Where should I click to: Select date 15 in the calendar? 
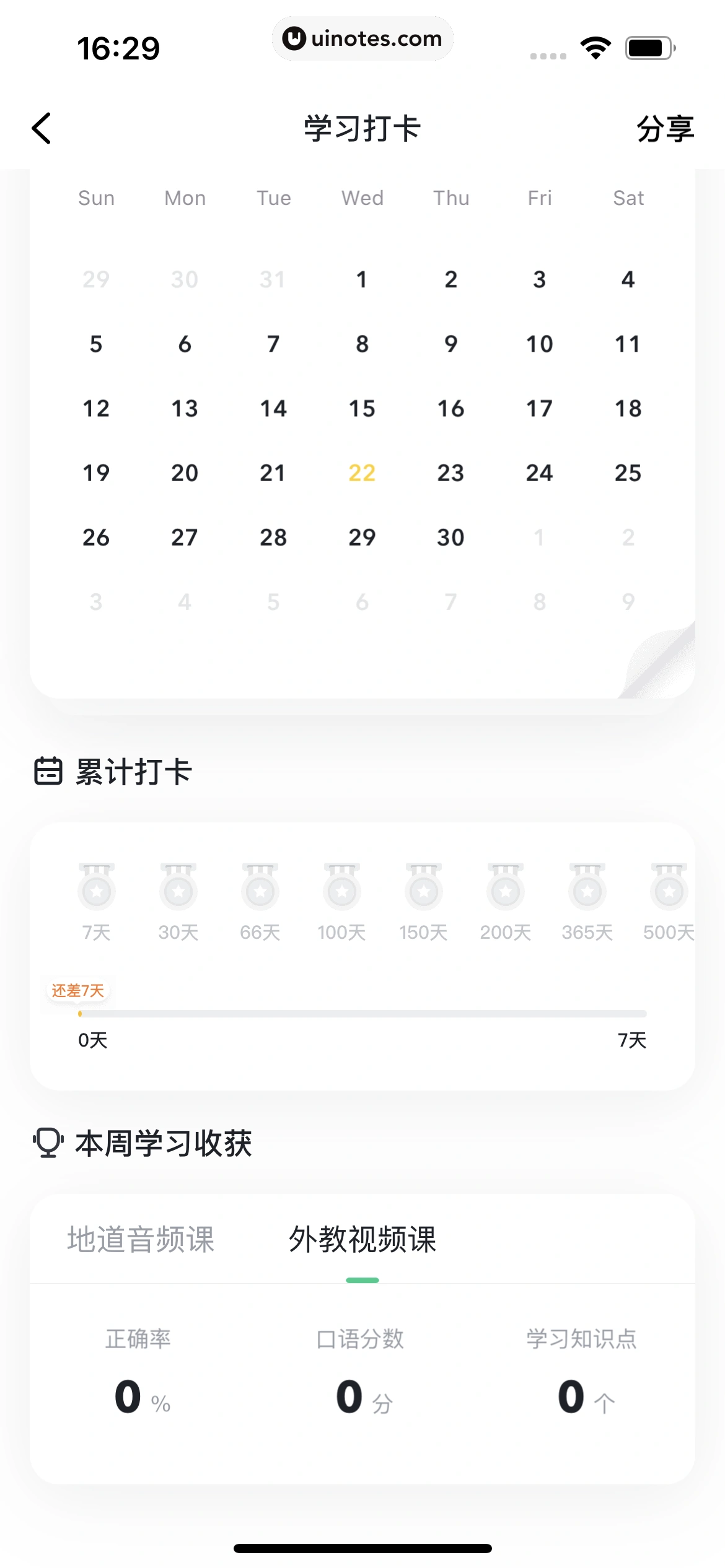(362, 408)
